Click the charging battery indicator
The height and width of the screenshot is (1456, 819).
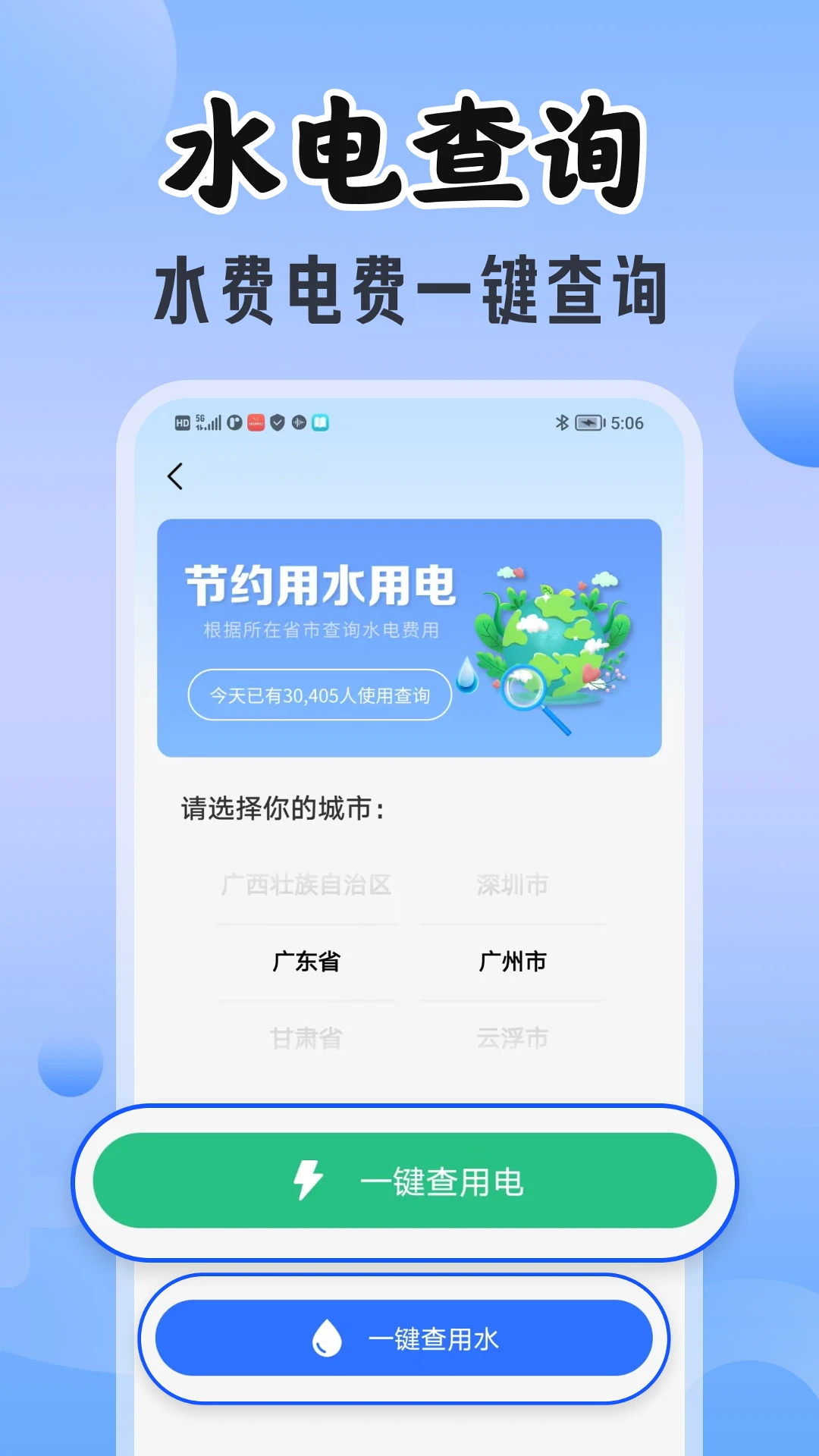(587, 422)
